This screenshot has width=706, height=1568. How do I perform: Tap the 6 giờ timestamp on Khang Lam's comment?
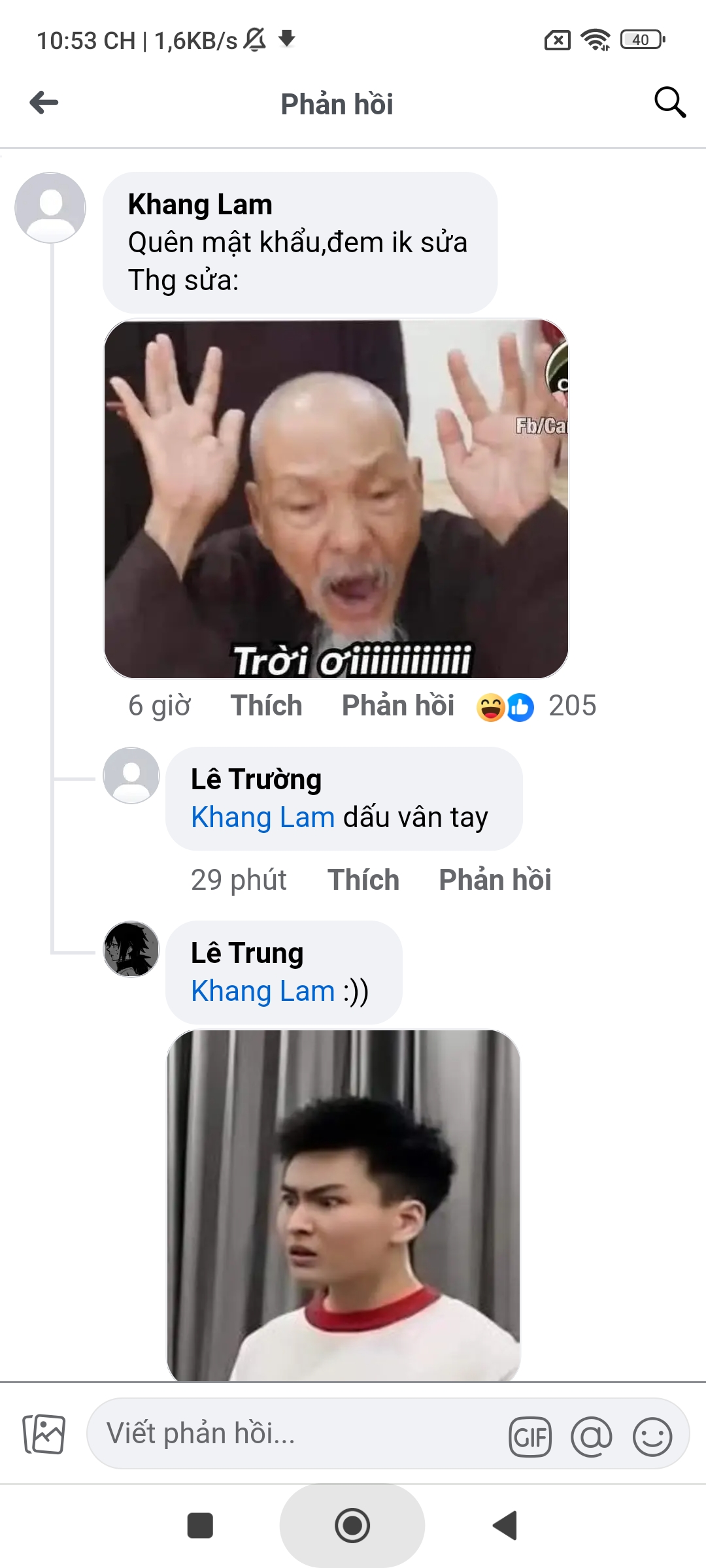(159, 705)
